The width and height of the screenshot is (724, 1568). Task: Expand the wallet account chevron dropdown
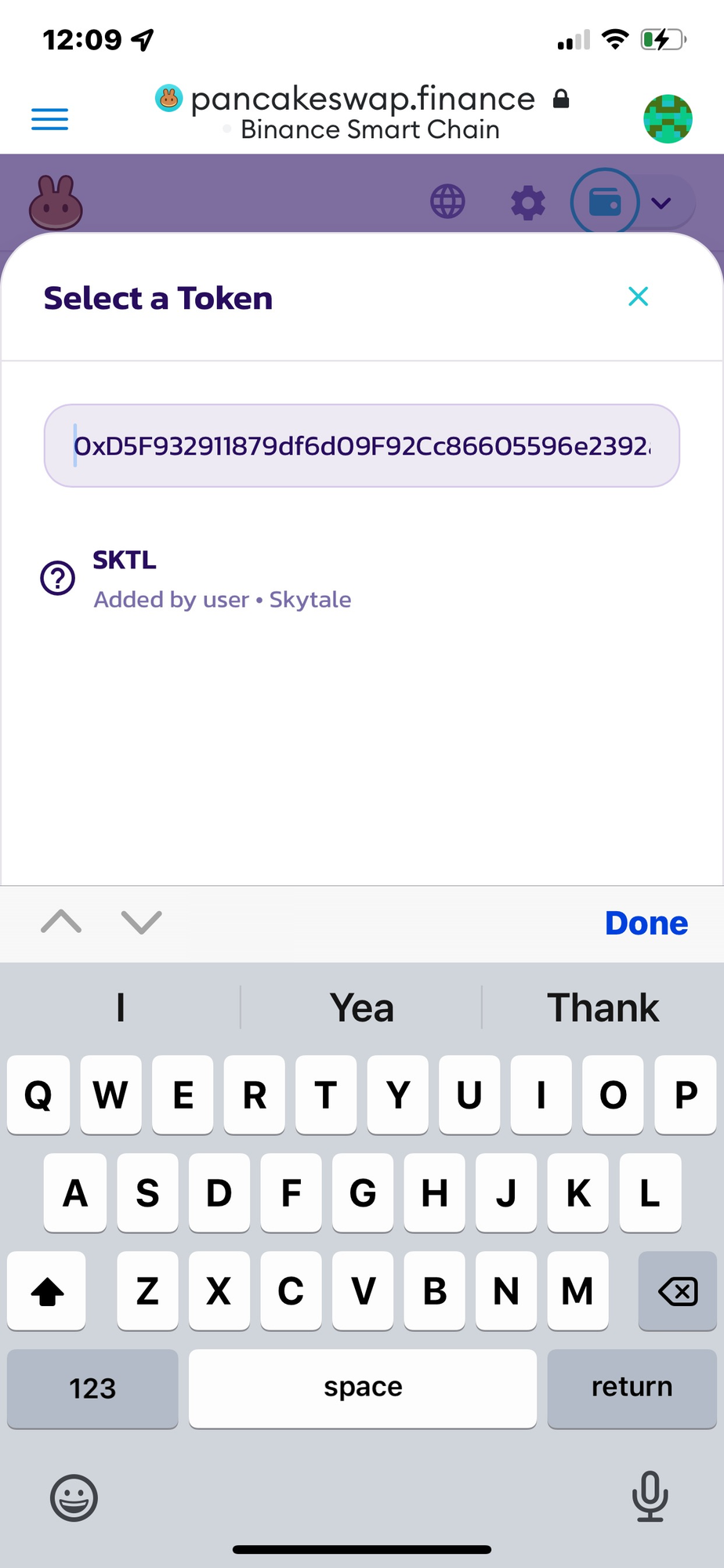click(661, 202)
